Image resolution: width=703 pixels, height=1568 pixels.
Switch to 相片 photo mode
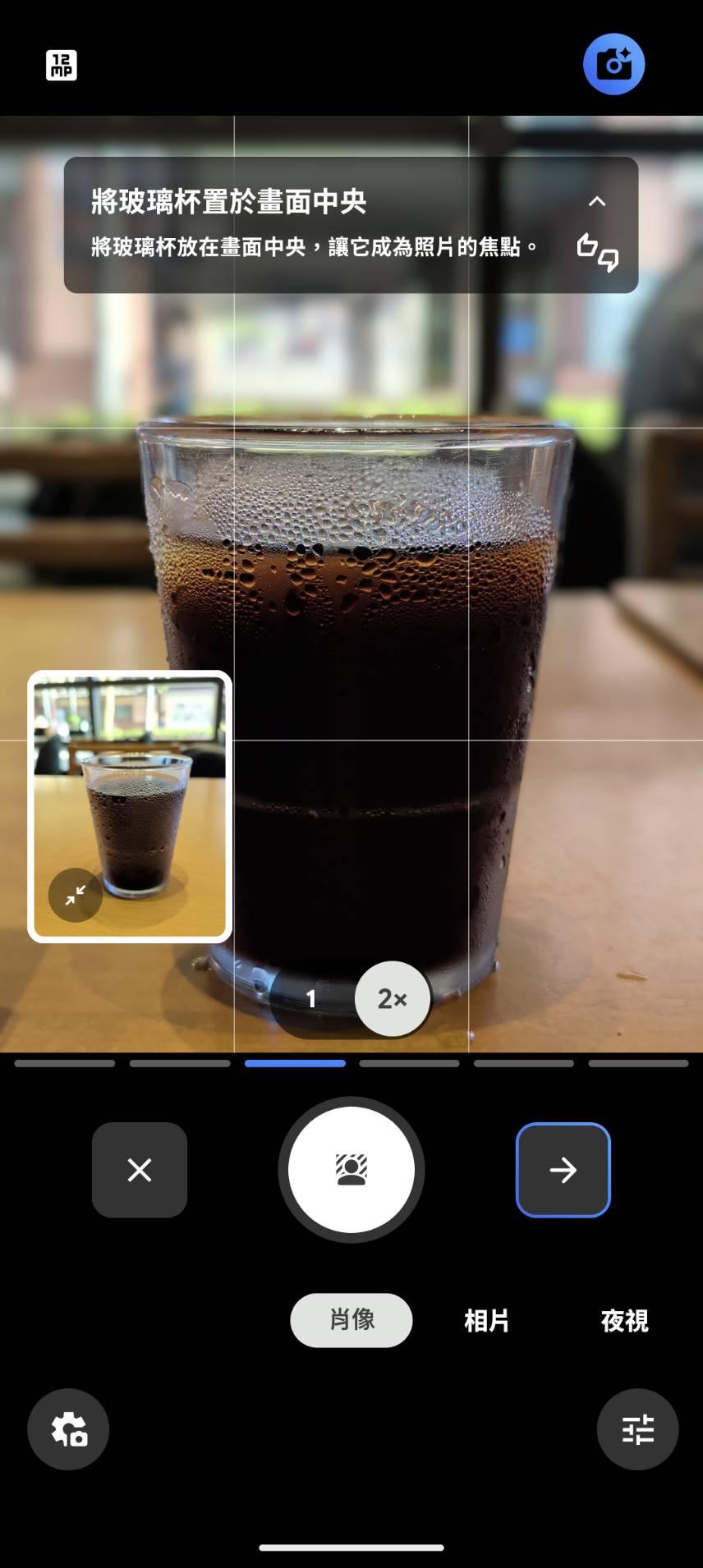point(487,1320)
